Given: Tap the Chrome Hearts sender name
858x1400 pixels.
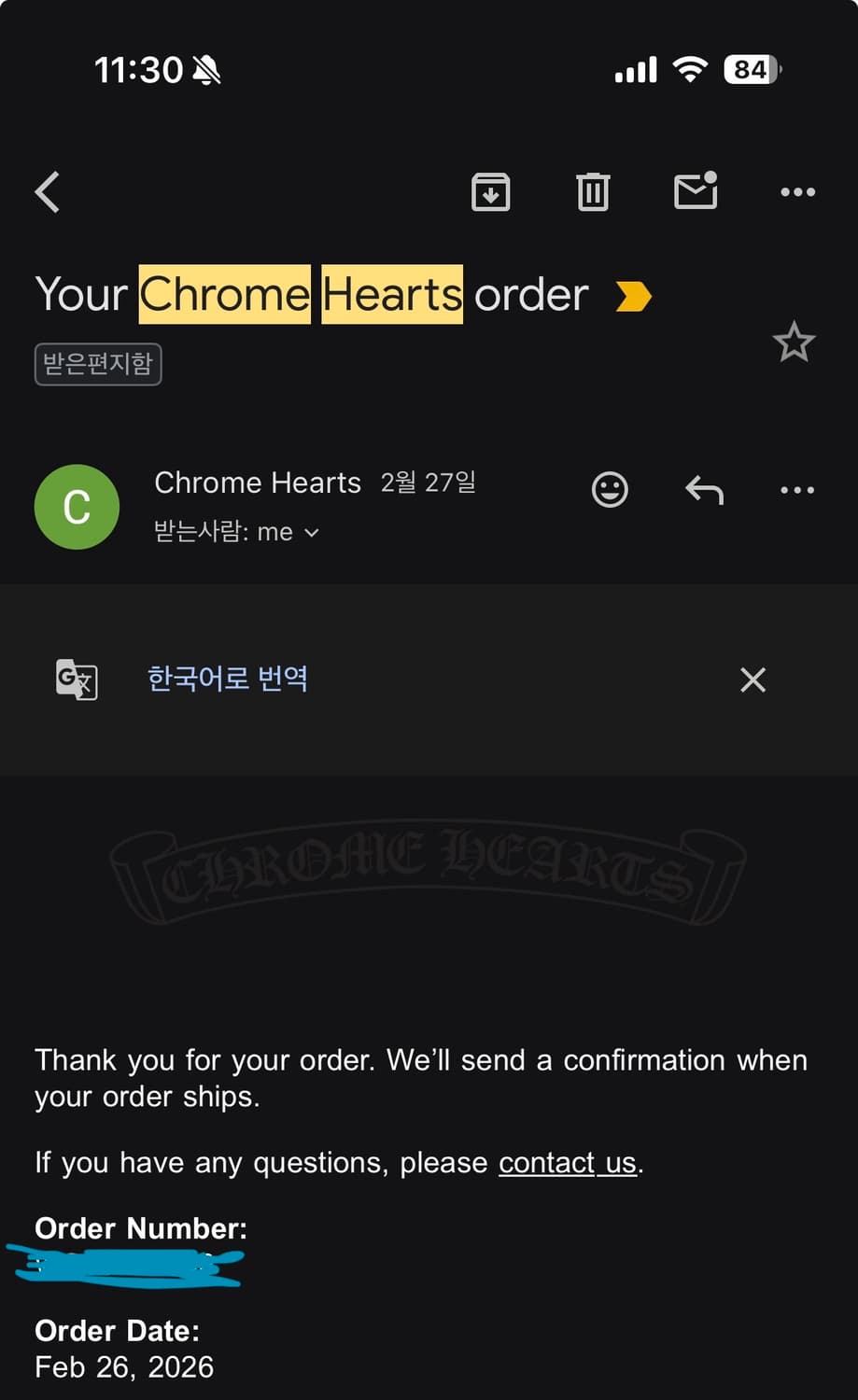Looking at the screenshot, I should (x=258, y=483).
